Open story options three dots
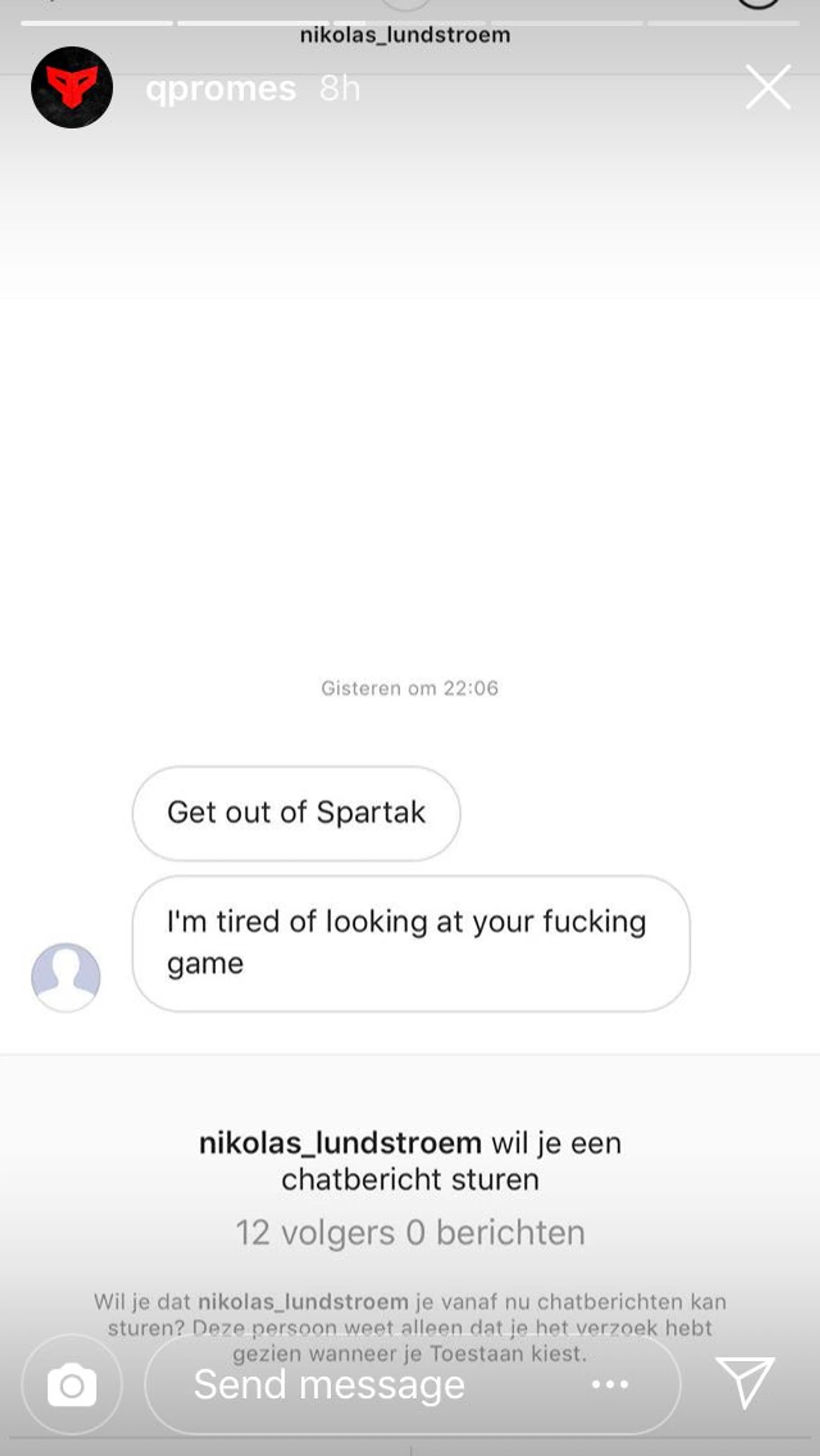The width and height of the screenshot is (820, 1456). click(x=610, y=1385)
